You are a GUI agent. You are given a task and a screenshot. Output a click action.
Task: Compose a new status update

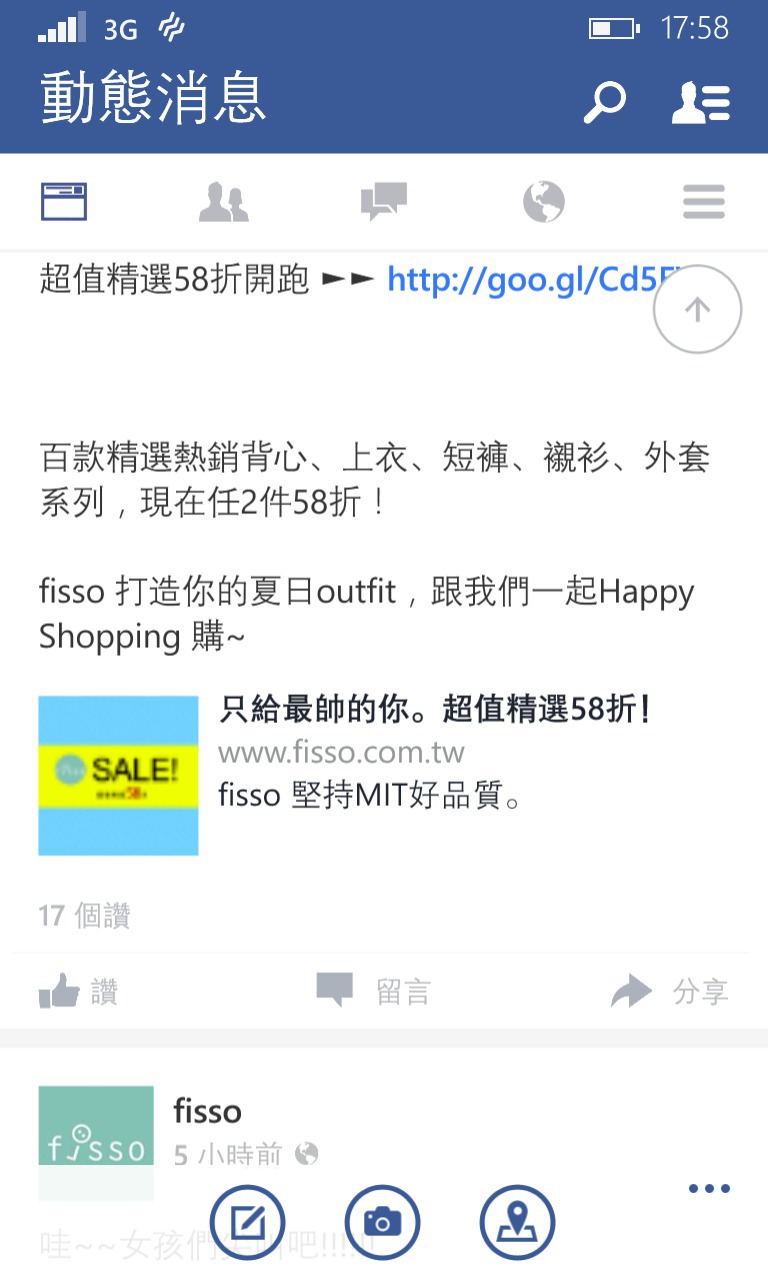tap(247, 1222)
